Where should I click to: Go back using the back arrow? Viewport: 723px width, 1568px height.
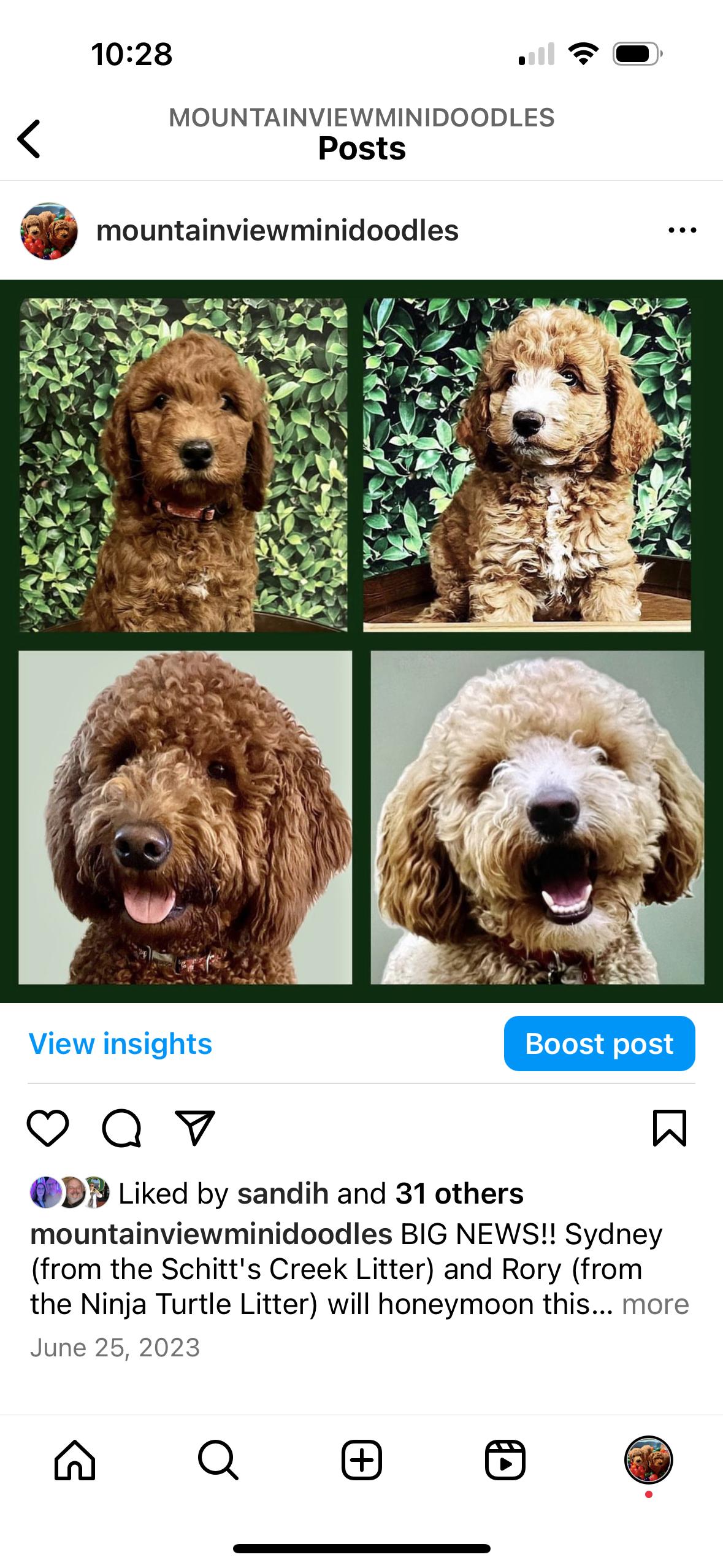(29, 139)
